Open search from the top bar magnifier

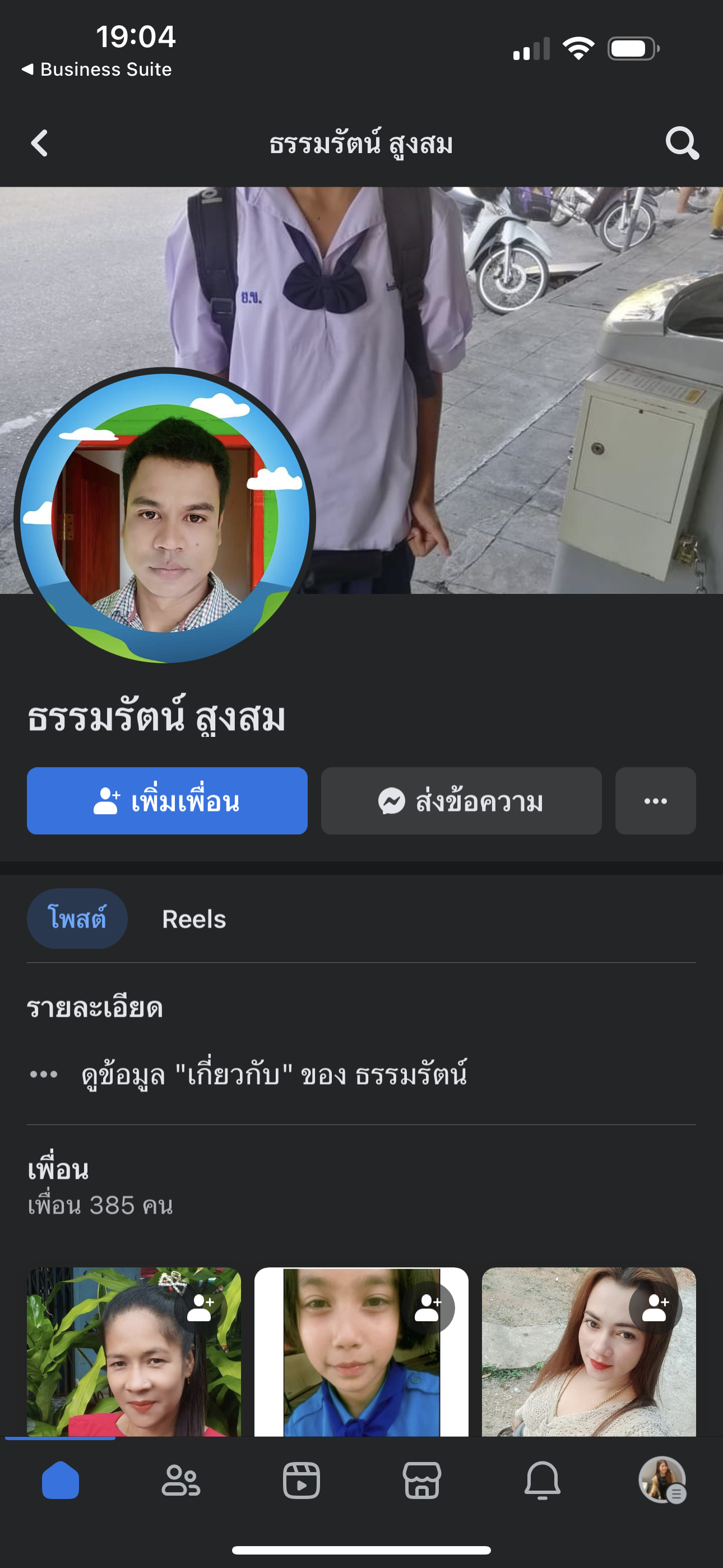tap(681, 144)
